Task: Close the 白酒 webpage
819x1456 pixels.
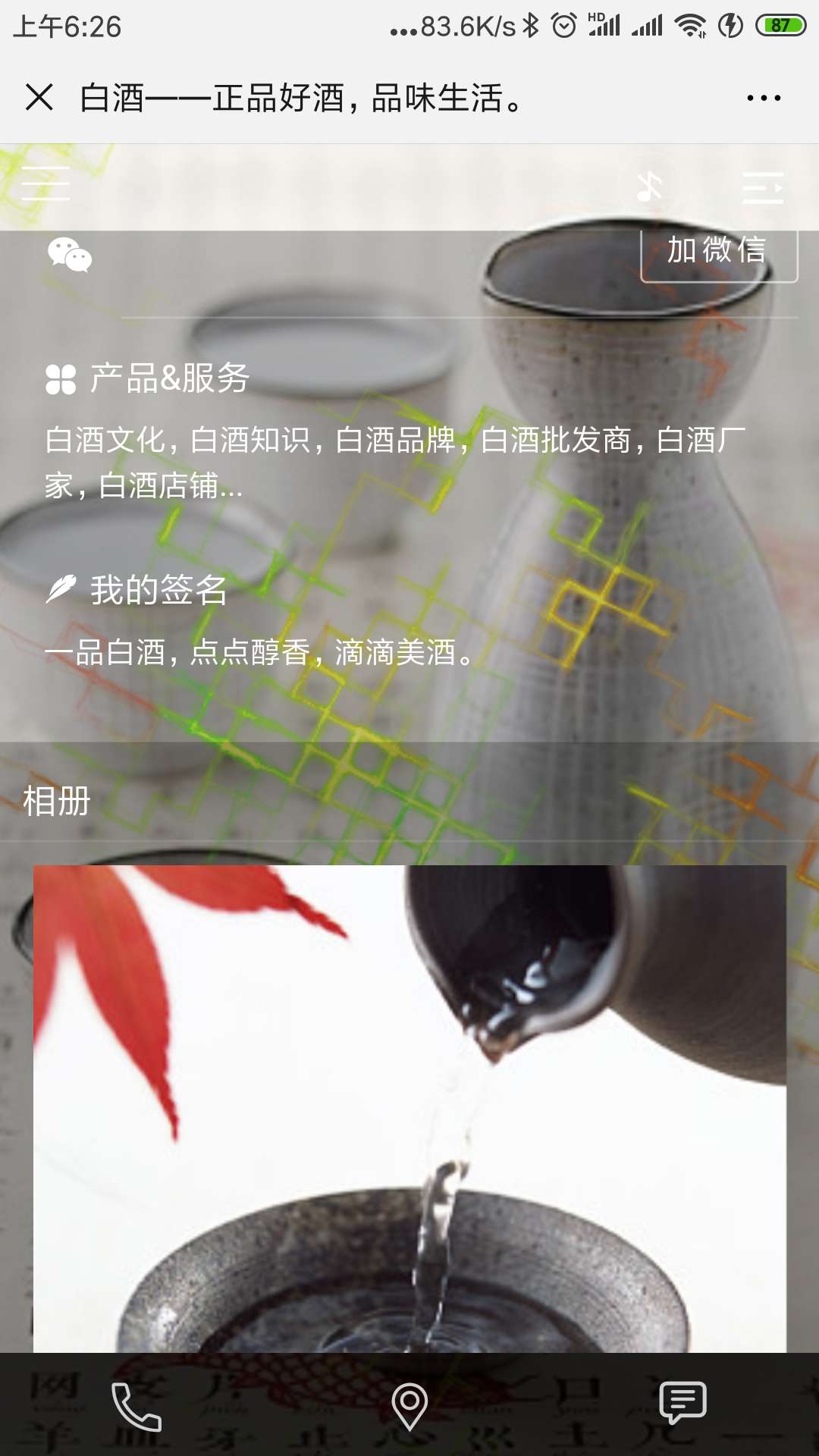Action: pos(39,98)
